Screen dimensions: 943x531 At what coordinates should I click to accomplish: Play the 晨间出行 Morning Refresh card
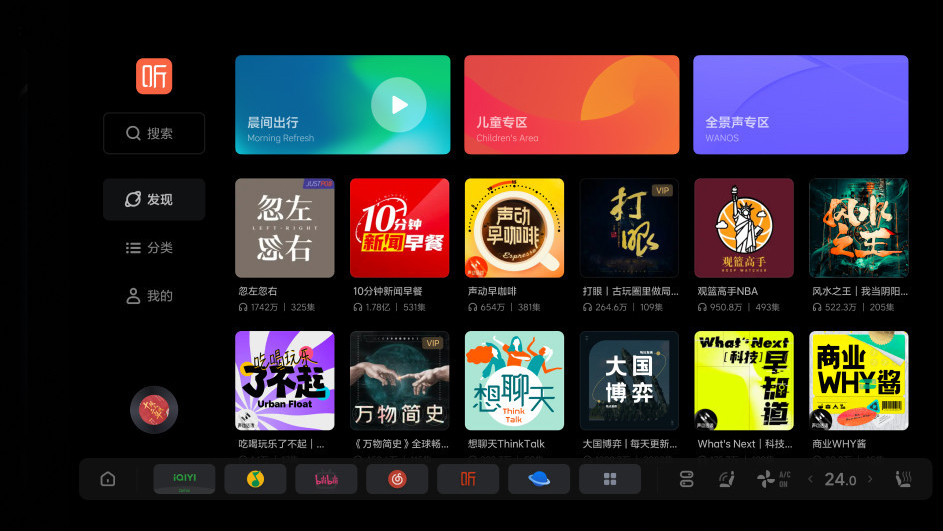(x=398, y=105)
